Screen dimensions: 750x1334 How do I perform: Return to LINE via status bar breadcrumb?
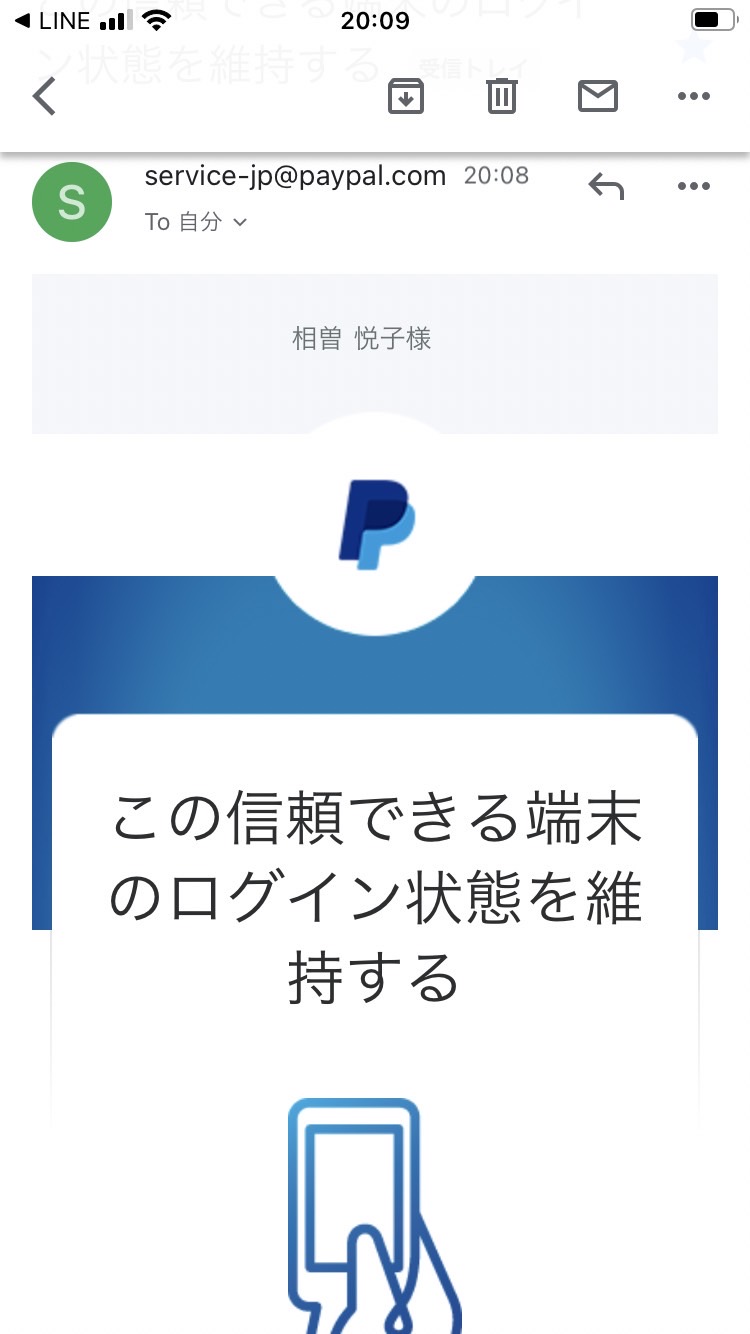point(52,20)
